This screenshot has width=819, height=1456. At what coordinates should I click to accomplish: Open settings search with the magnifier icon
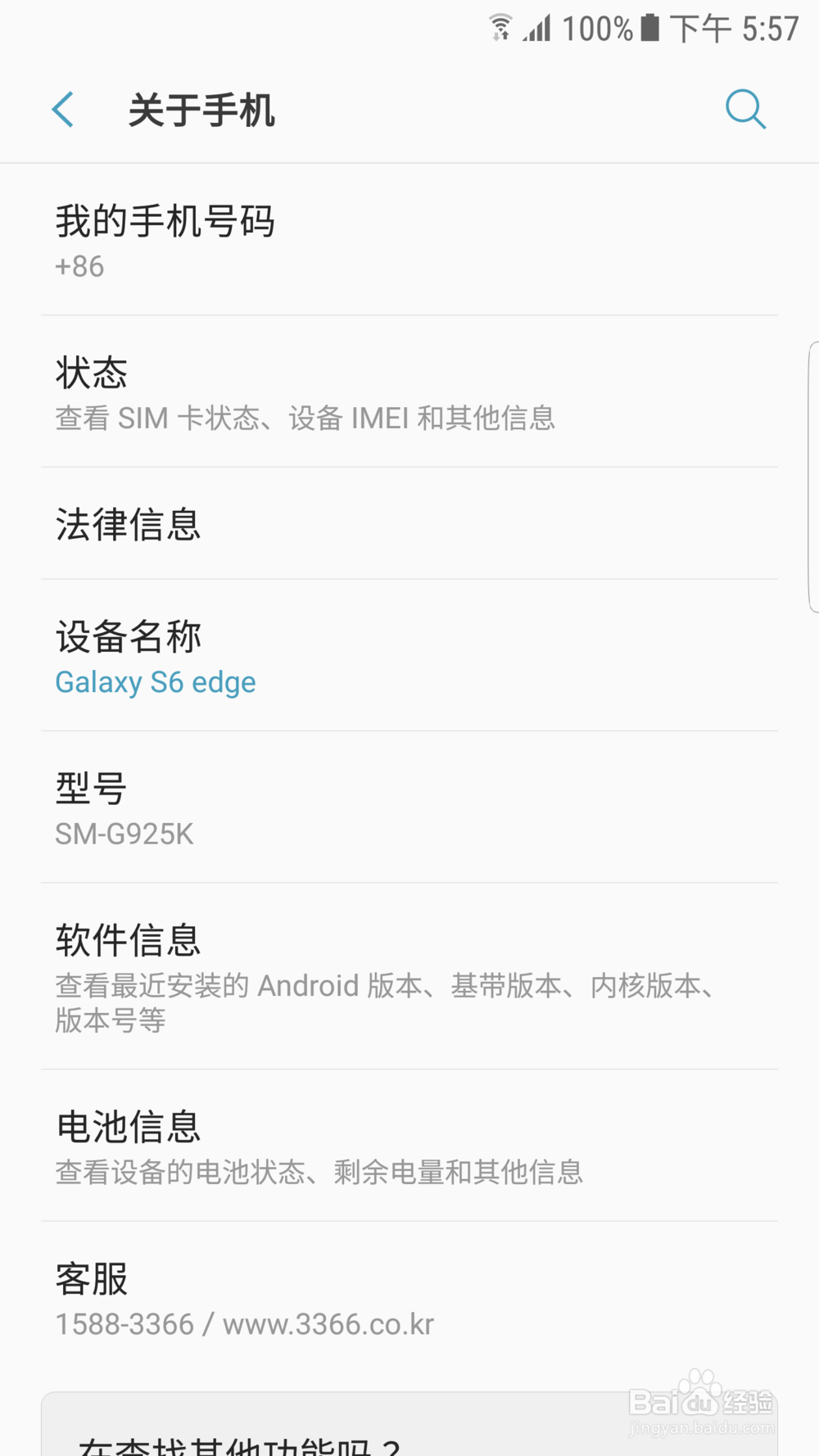(x=744, y=109)
